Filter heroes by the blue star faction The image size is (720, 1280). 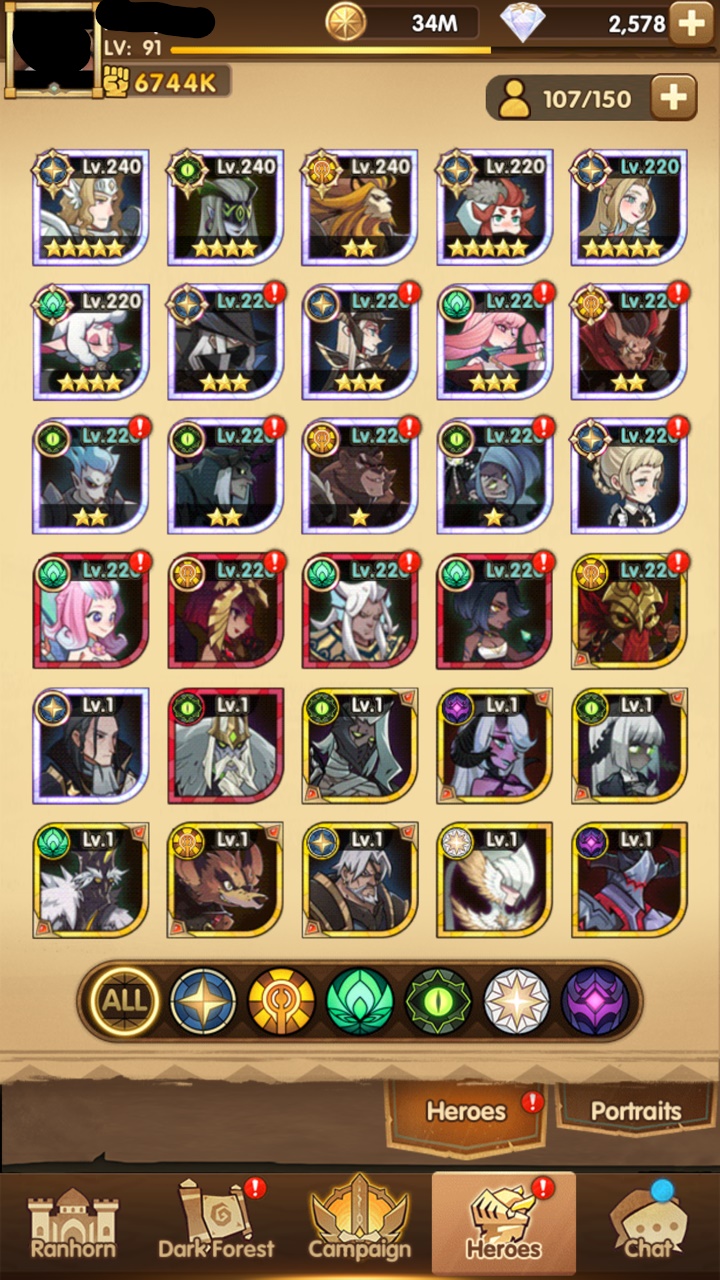click(204, 1001)
